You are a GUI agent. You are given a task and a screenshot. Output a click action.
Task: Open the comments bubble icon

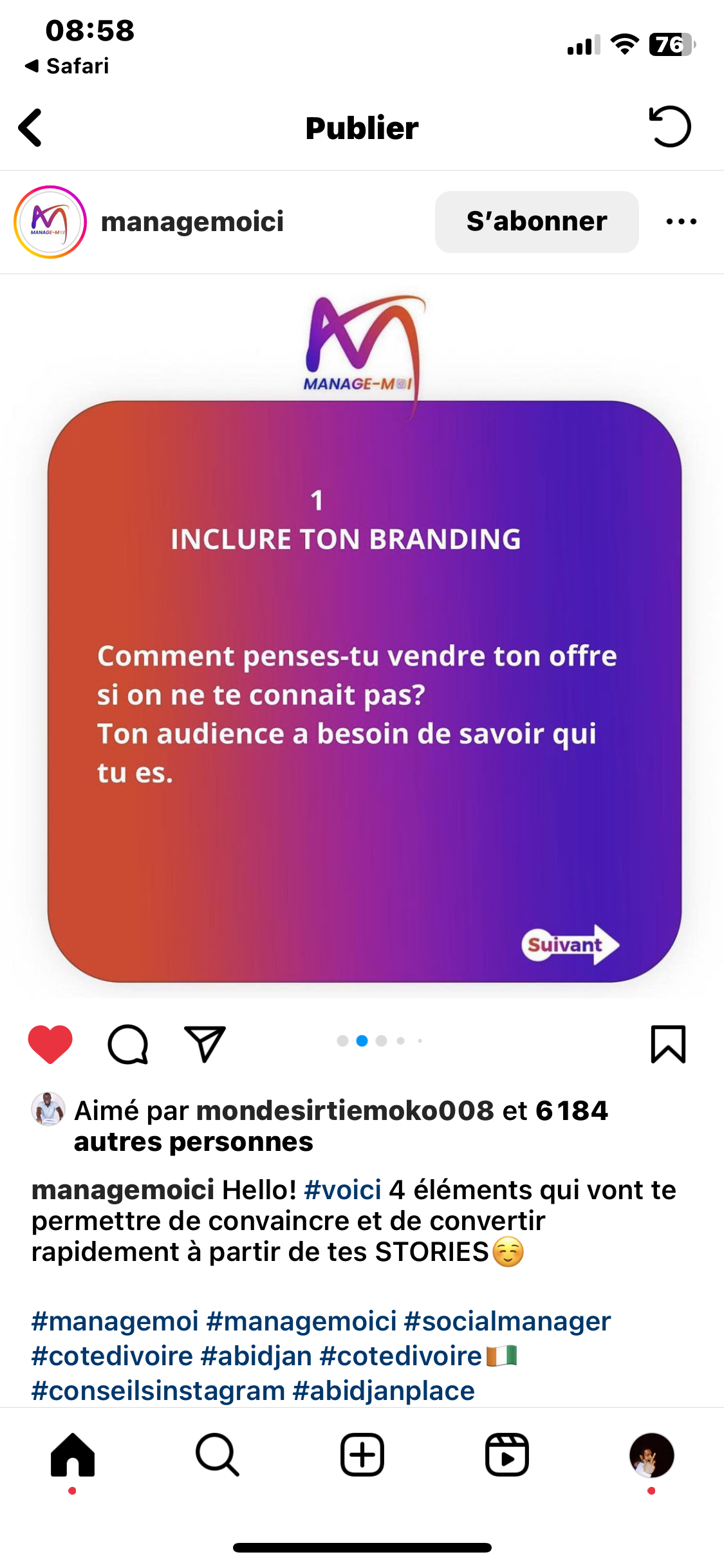(x=128, y=1043)
